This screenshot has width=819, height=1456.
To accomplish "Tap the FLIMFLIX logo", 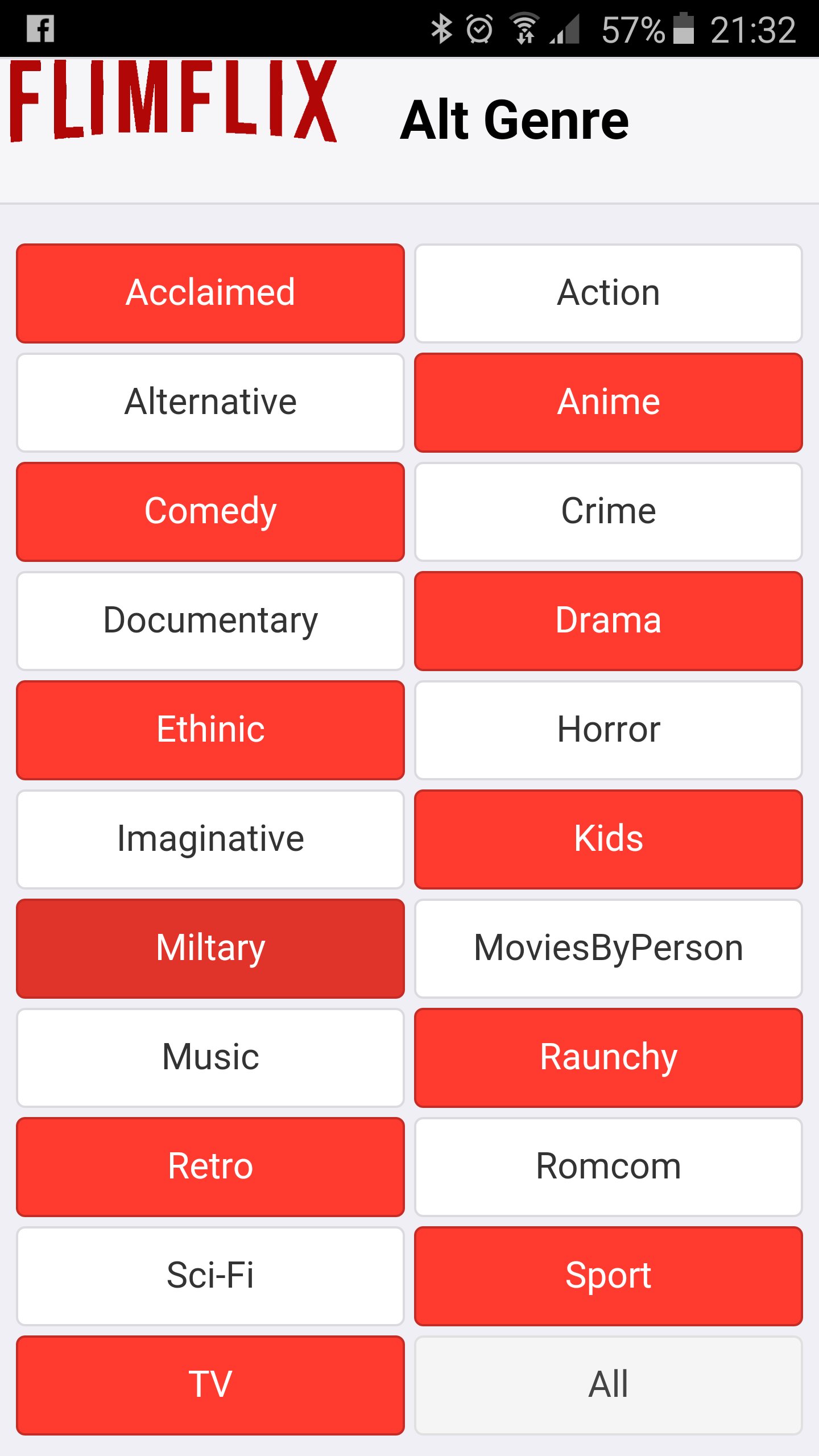I will [171, 105].
